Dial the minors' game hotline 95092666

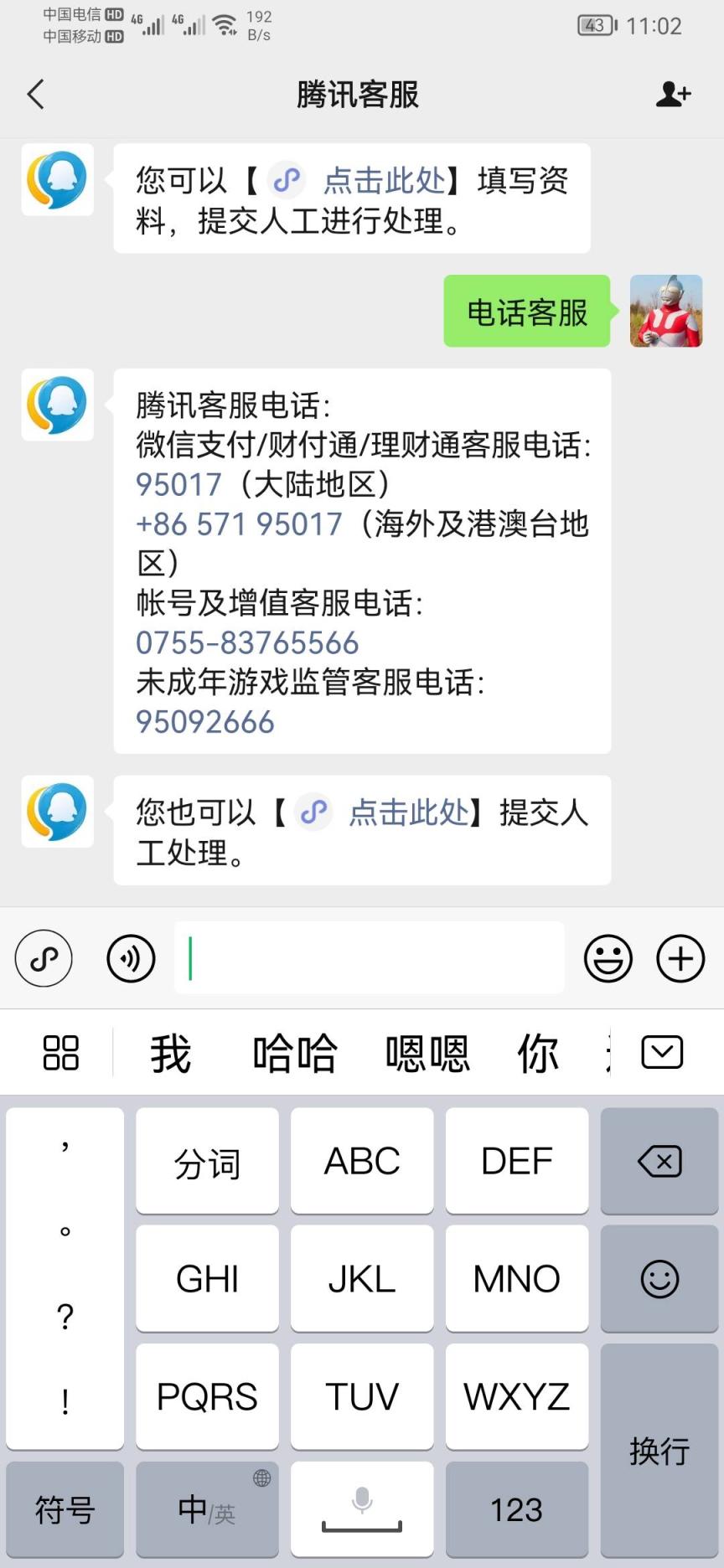205,722
